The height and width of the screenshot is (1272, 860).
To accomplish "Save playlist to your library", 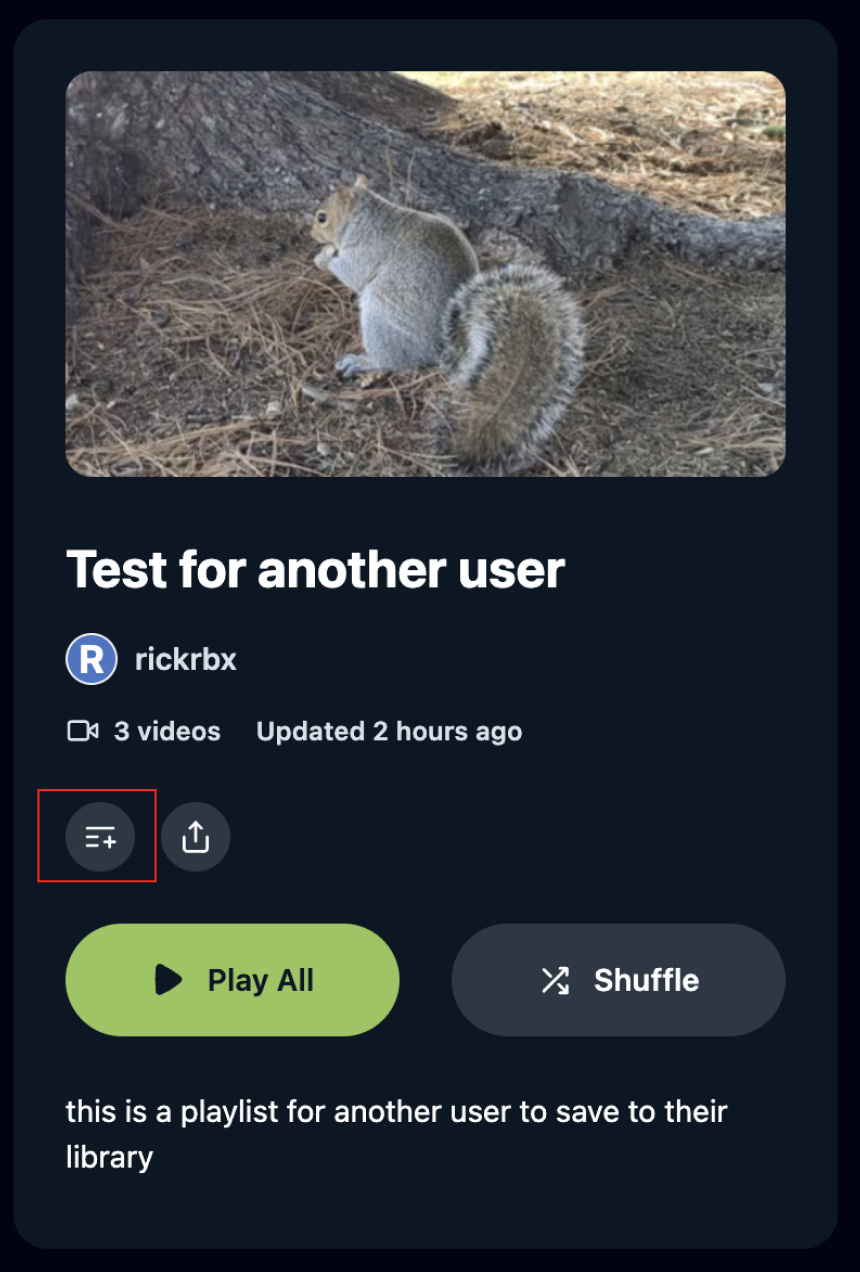I will [100, 837].
